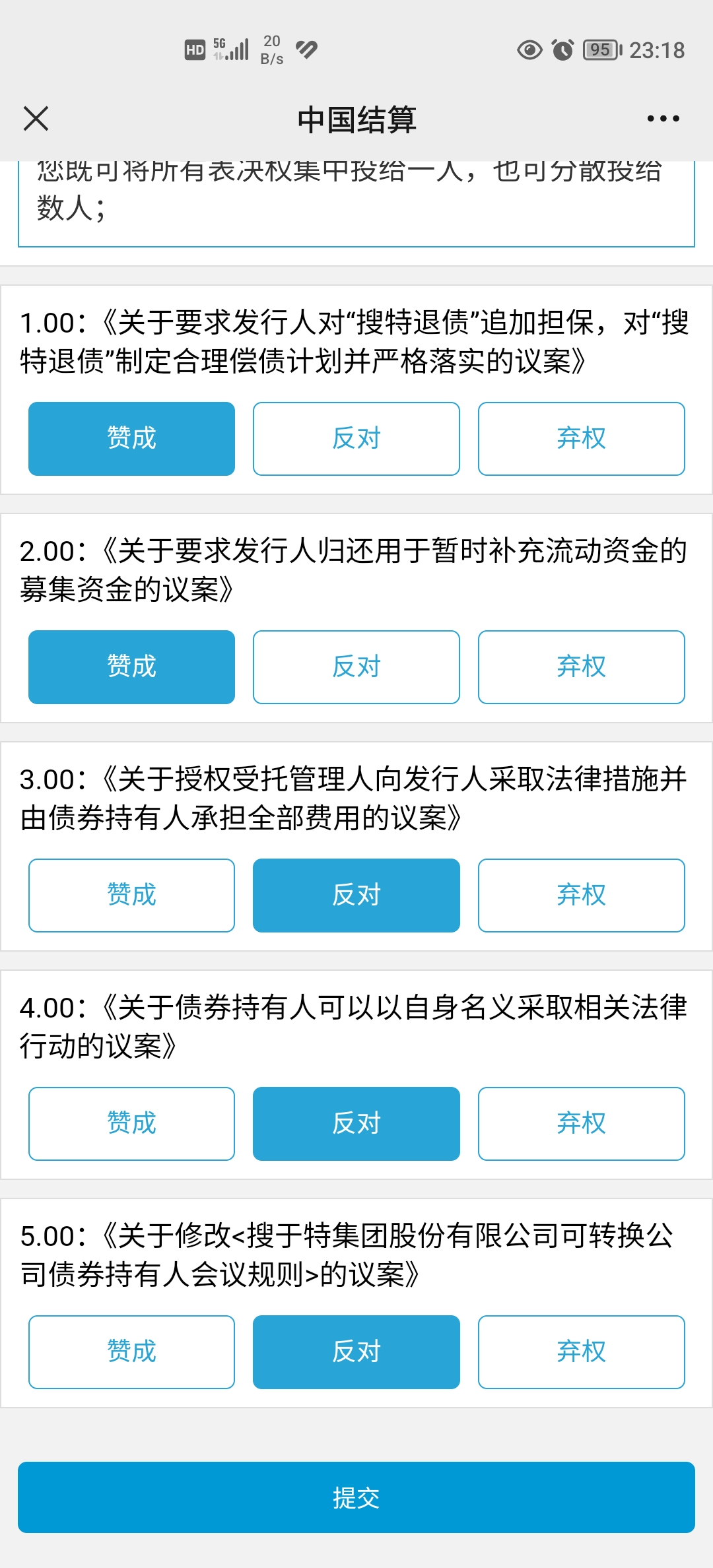Select 赞成 for proposal 3.00
Viewport: 713px width, 1568px height.
click(x=131, y=896)
